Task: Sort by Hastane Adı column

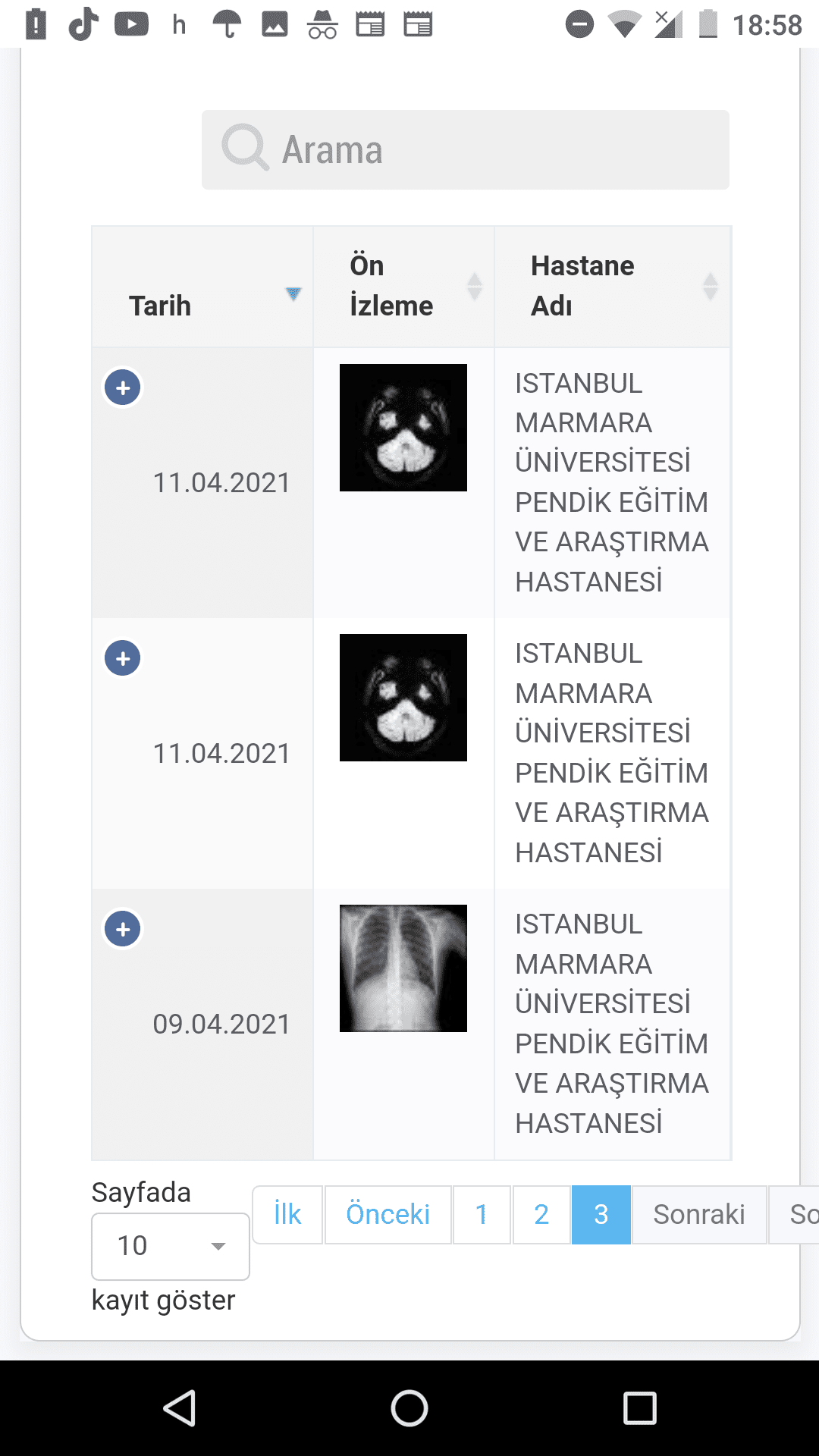Action: coord(612,287)
